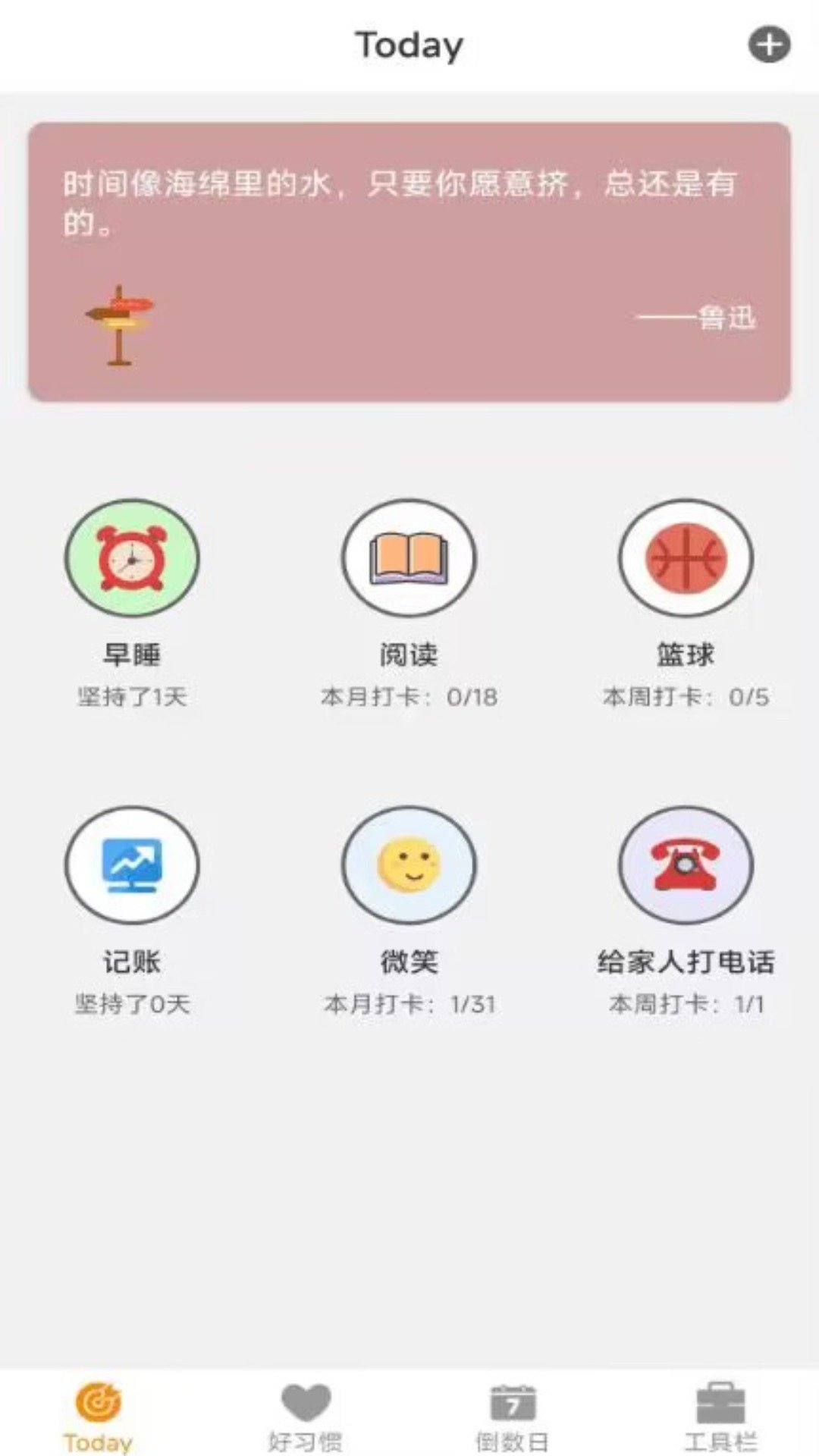Select the 阅读 open book icon
This screenshot has height=1456, width=819.
409,559
